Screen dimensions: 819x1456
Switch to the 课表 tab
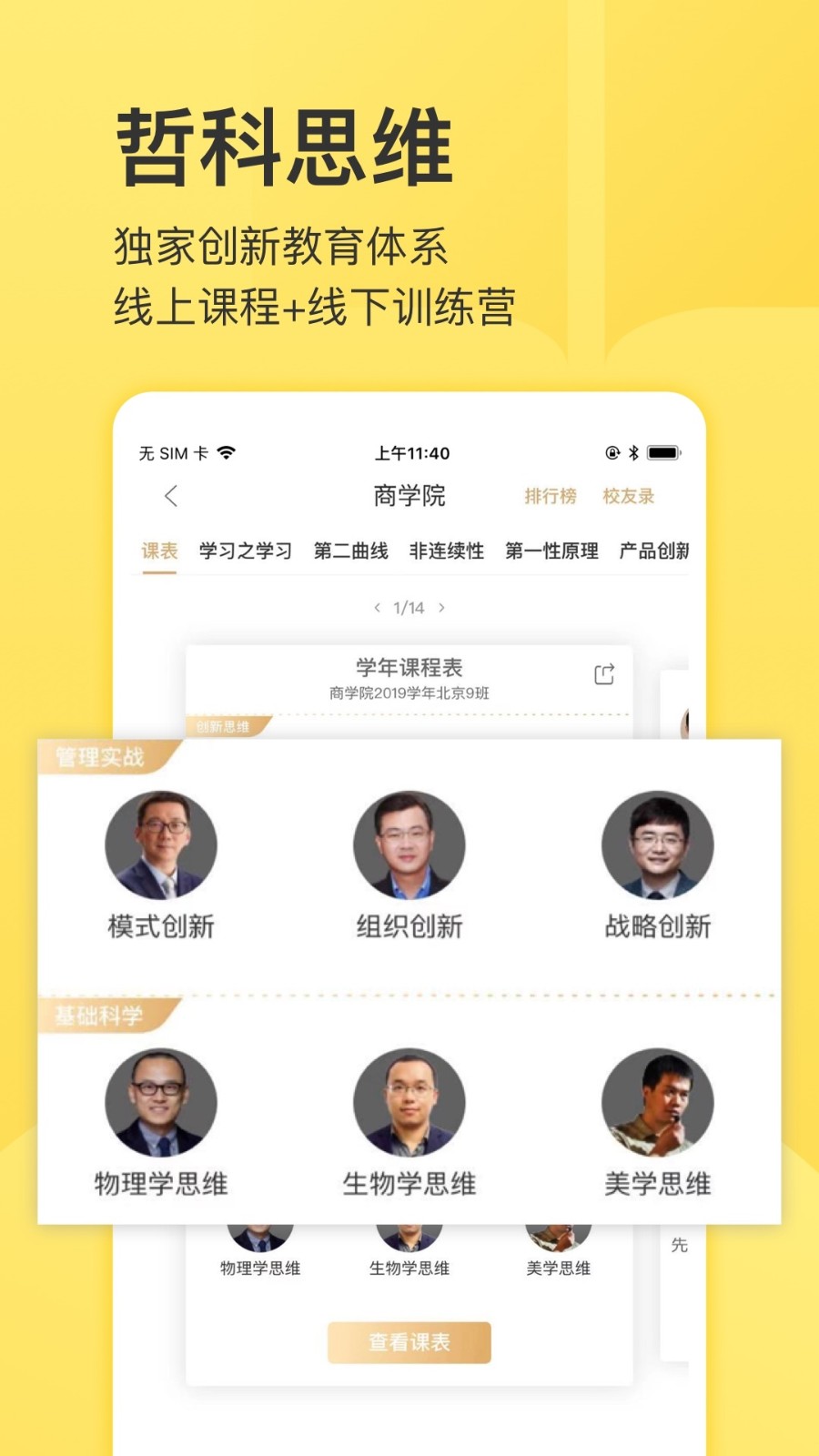click(x=160, y=551)
